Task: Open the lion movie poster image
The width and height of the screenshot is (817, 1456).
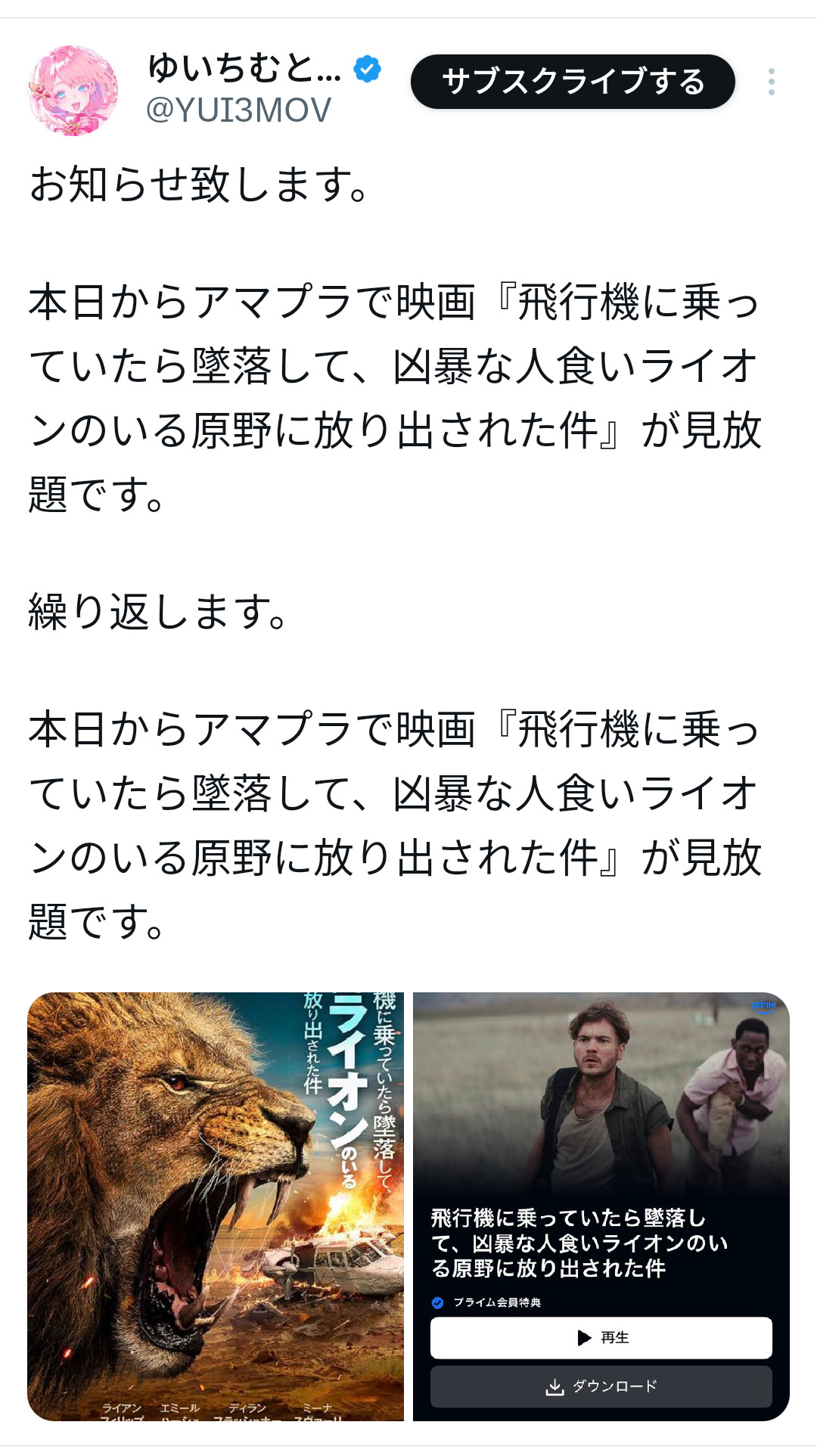Action: click(216, 1206)
